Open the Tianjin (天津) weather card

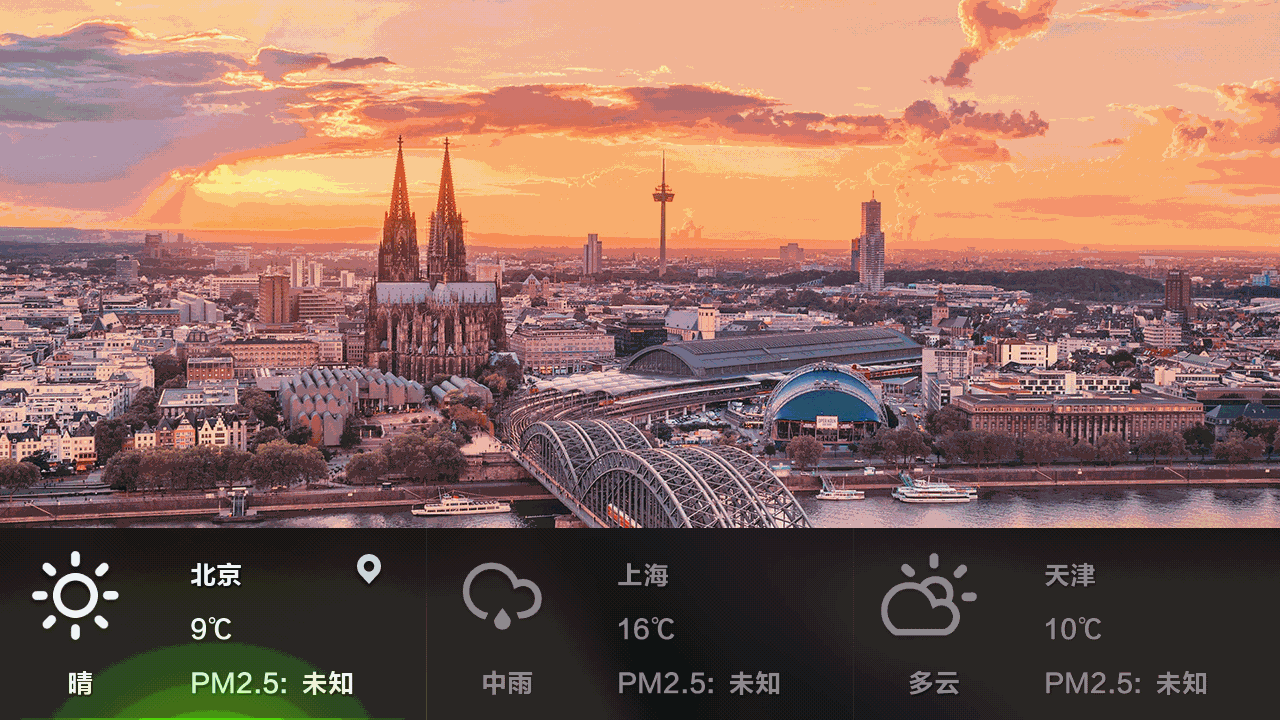click(x=1067, y=625)
